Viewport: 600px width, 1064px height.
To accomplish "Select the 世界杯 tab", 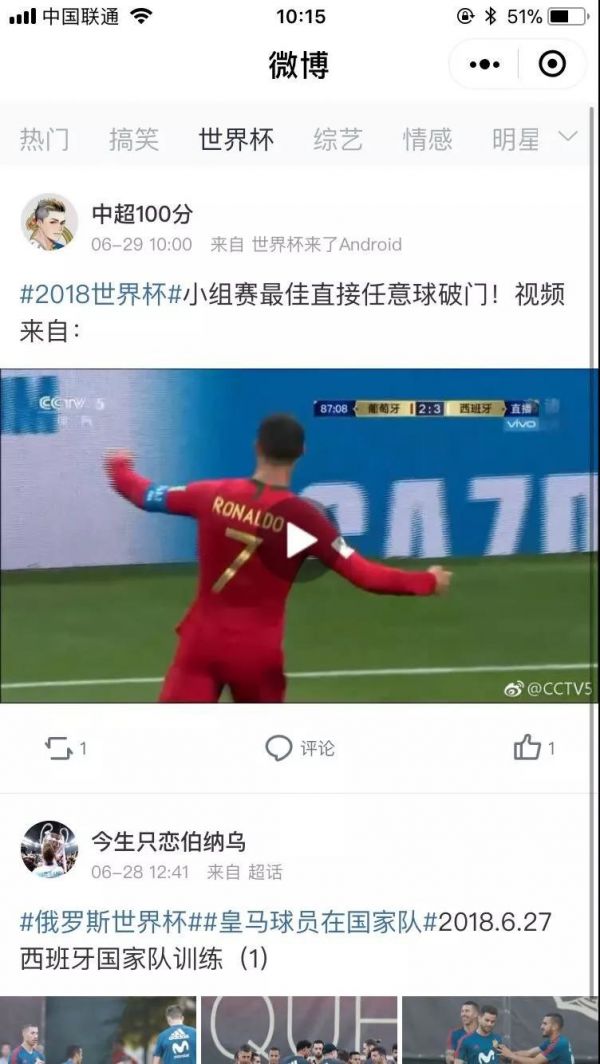I will (236, 139).
